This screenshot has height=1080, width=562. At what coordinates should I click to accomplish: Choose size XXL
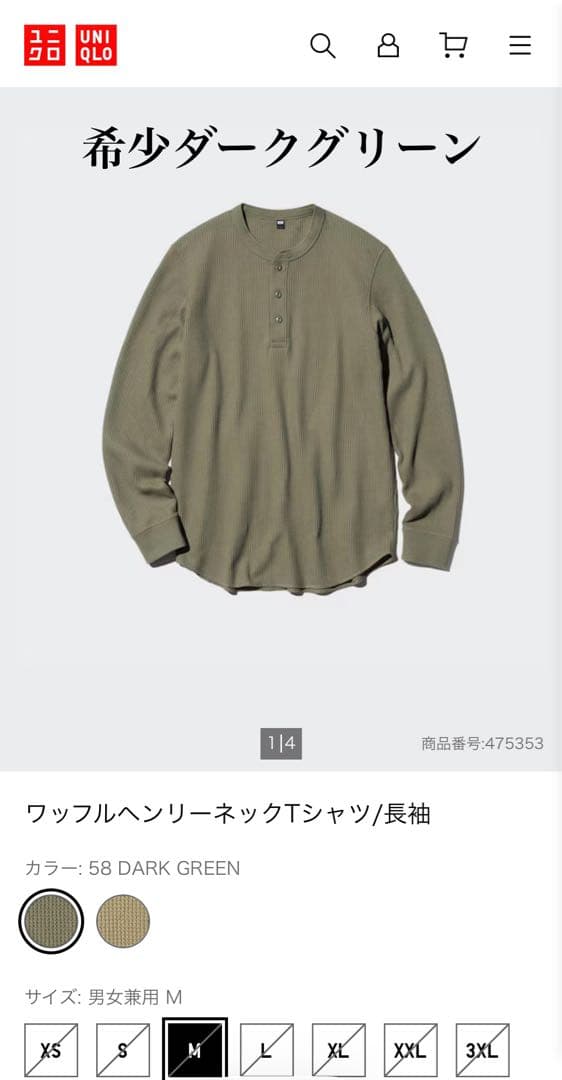click(410, 1050)
